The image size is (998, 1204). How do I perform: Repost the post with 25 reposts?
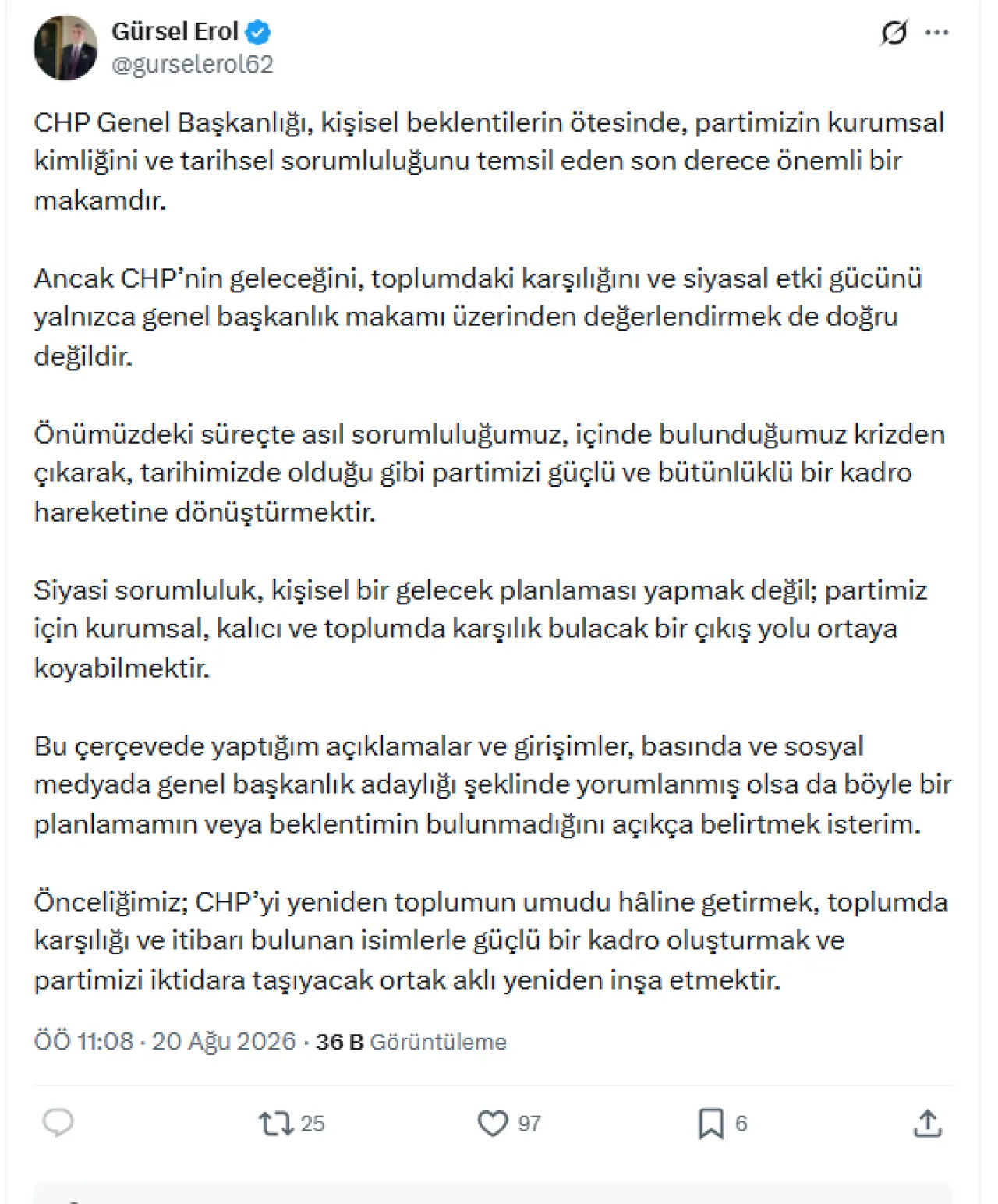[291, 1124]
